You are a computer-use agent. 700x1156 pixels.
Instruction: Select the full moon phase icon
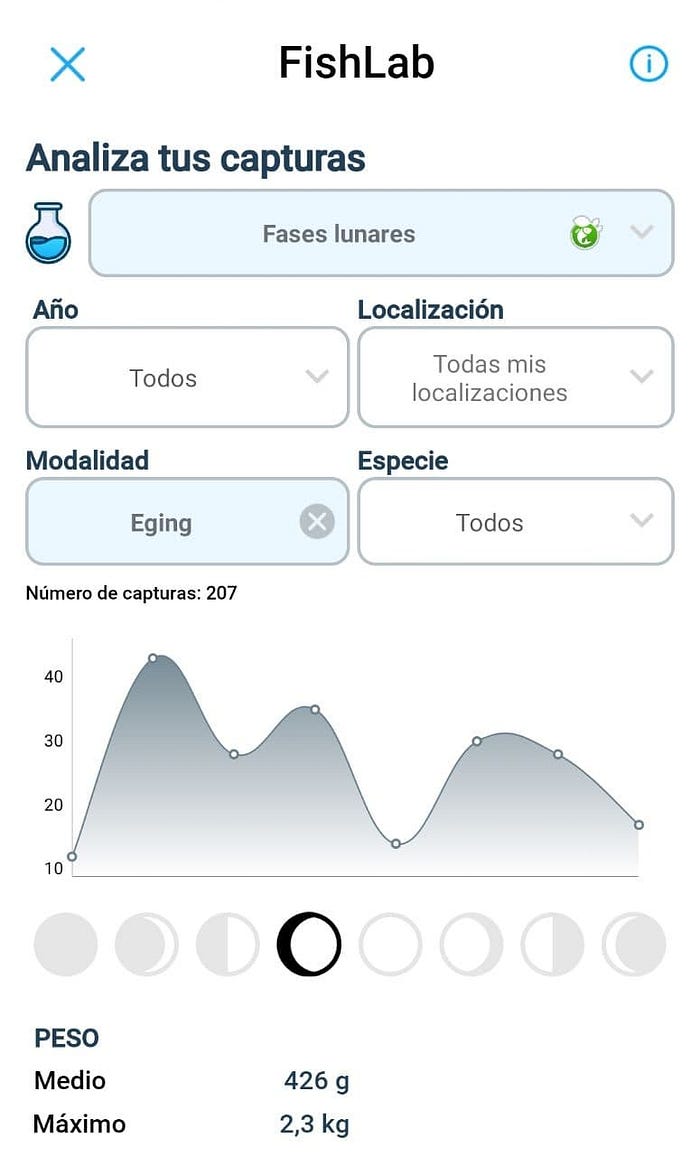[390, 944]
